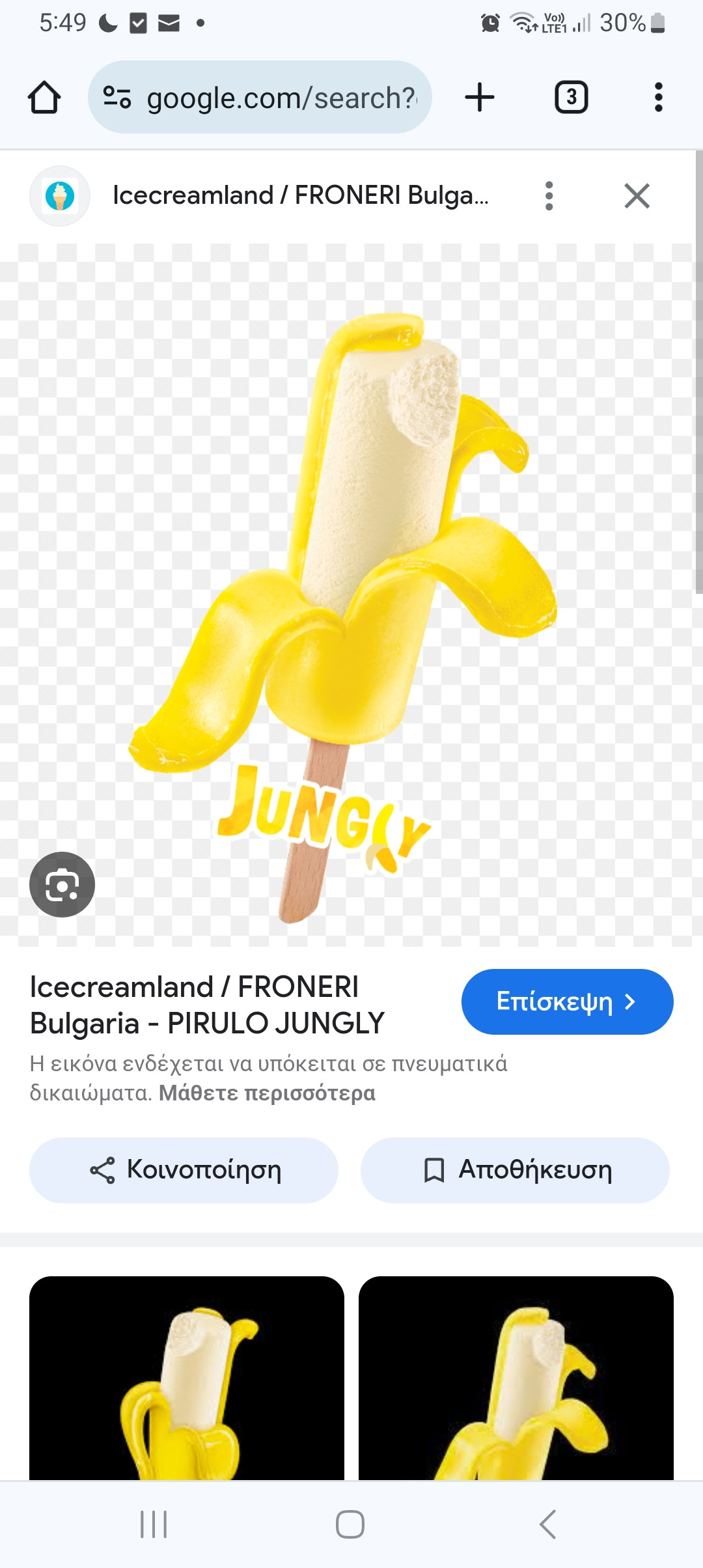Open the right related banana ice cream thumbnail
This screenshot has width=703, height=1568.
[516, 1377]
